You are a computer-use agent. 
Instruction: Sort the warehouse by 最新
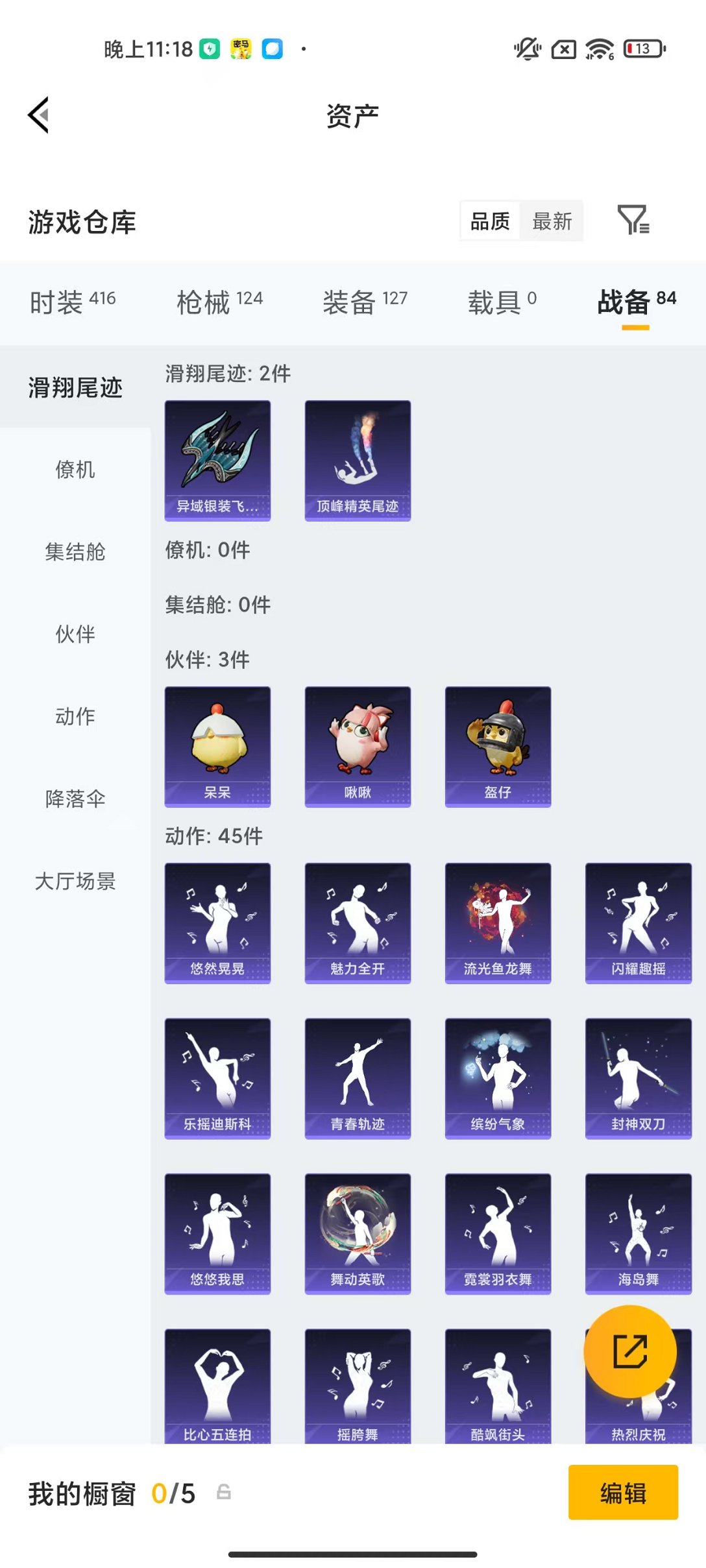coord(552,221)
